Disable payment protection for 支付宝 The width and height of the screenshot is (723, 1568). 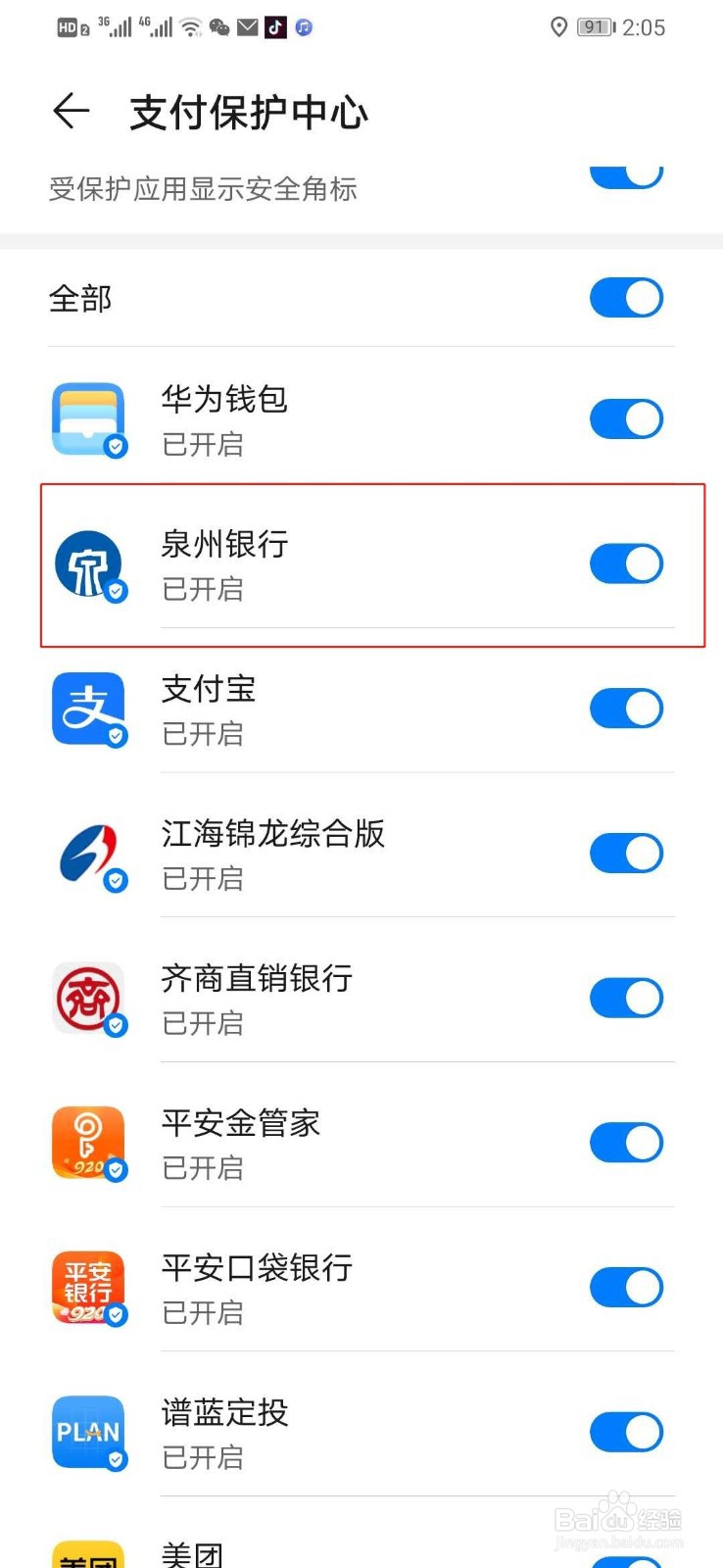coord(626,709)
